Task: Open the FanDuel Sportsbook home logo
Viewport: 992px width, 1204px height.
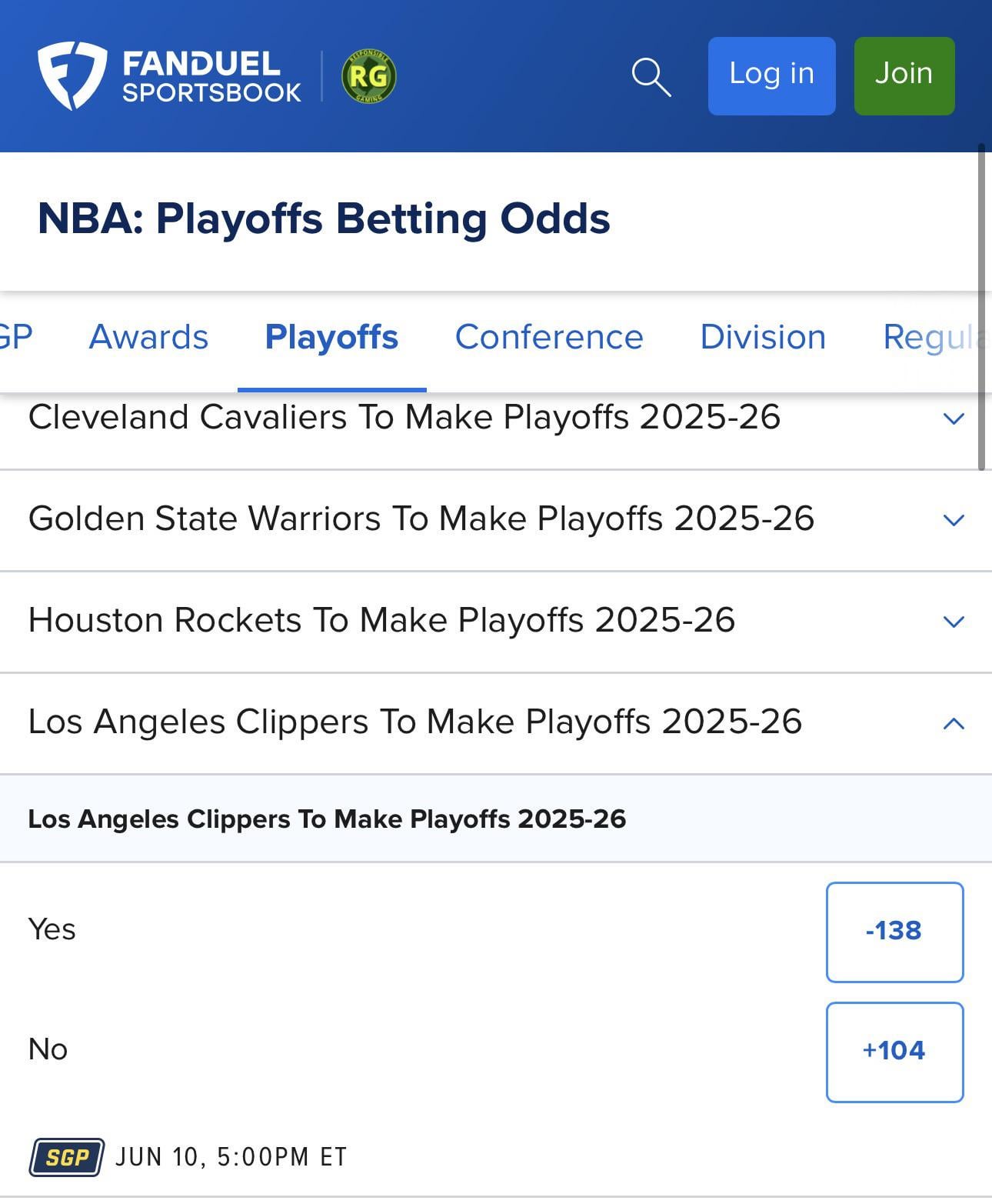Action: pos(169,76)
